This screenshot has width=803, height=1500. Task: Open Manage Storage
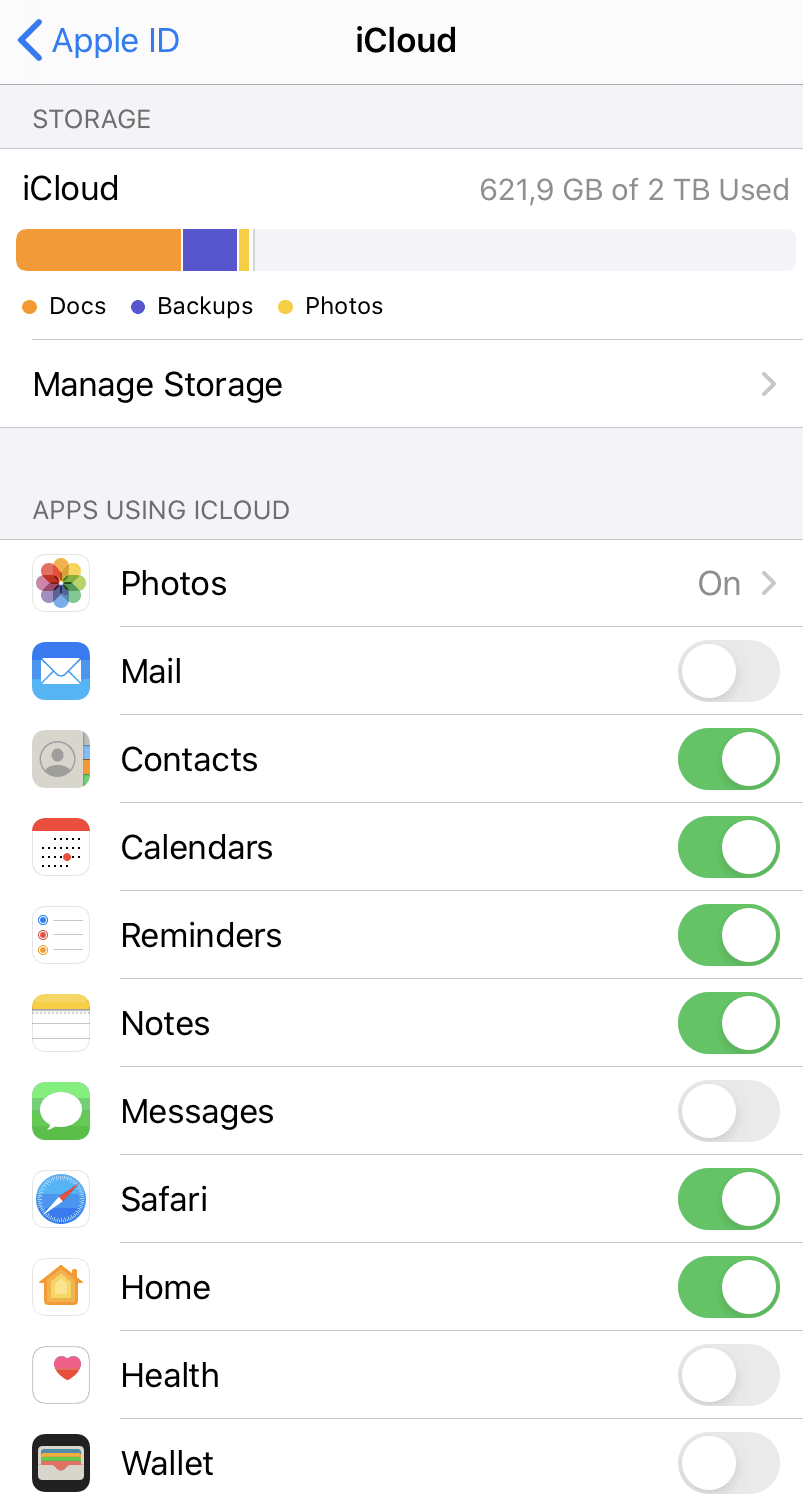(x=401, y=384)
